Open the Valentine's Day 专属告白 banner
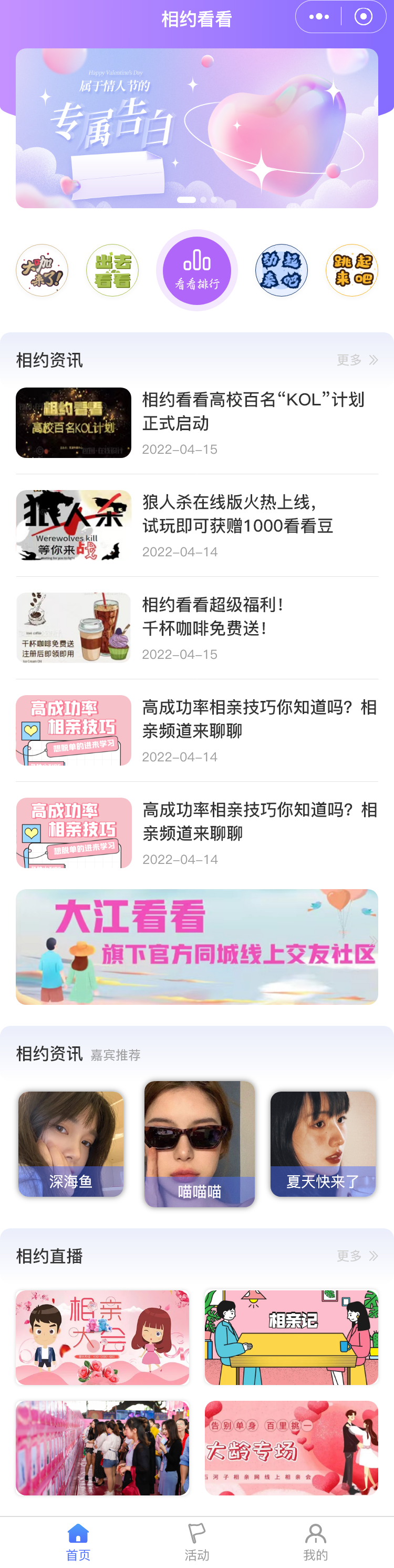Image resolution: width=394 pixels, height=1568 pixels. tap(197, 128)
